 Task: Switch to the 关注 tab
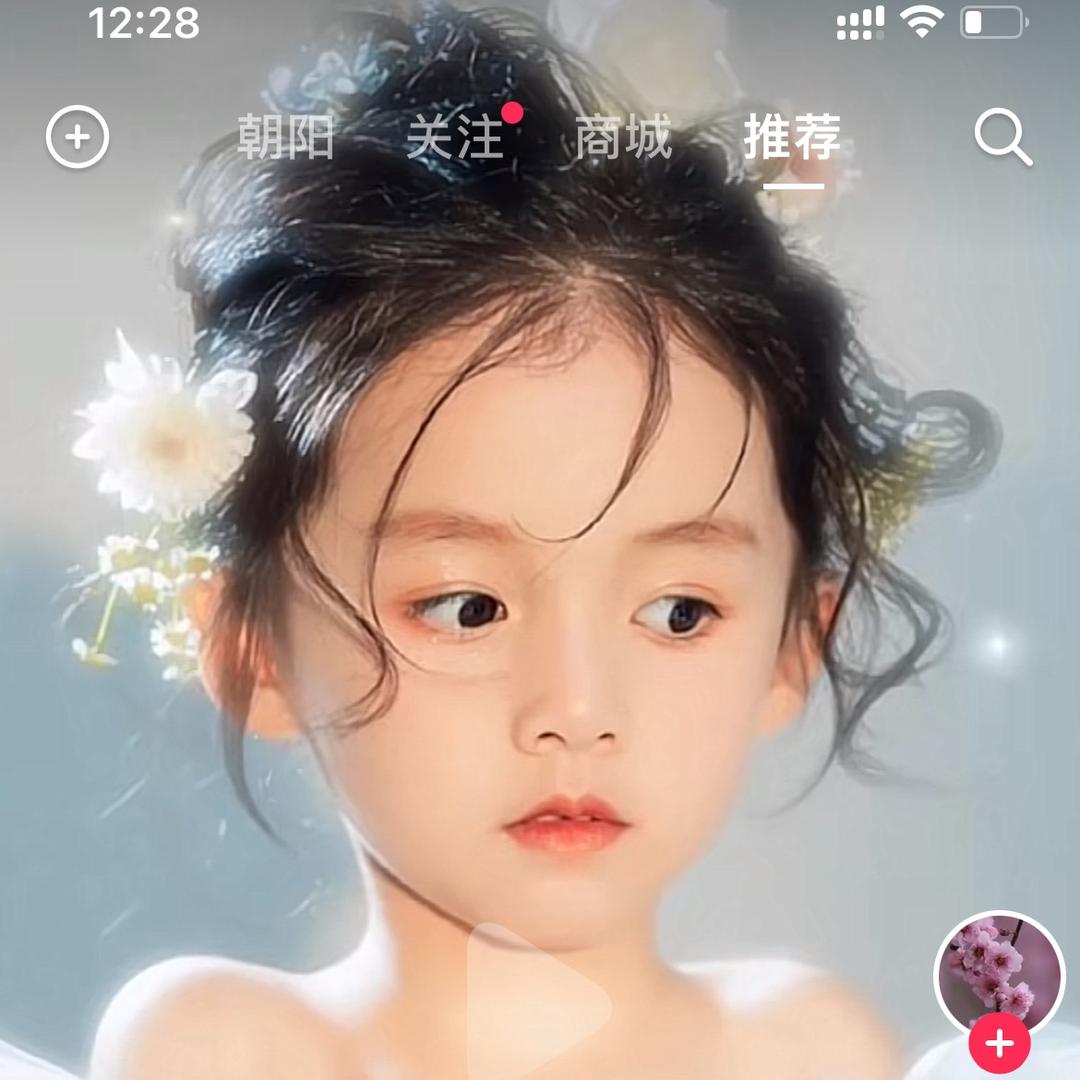[x=455, y=138]
